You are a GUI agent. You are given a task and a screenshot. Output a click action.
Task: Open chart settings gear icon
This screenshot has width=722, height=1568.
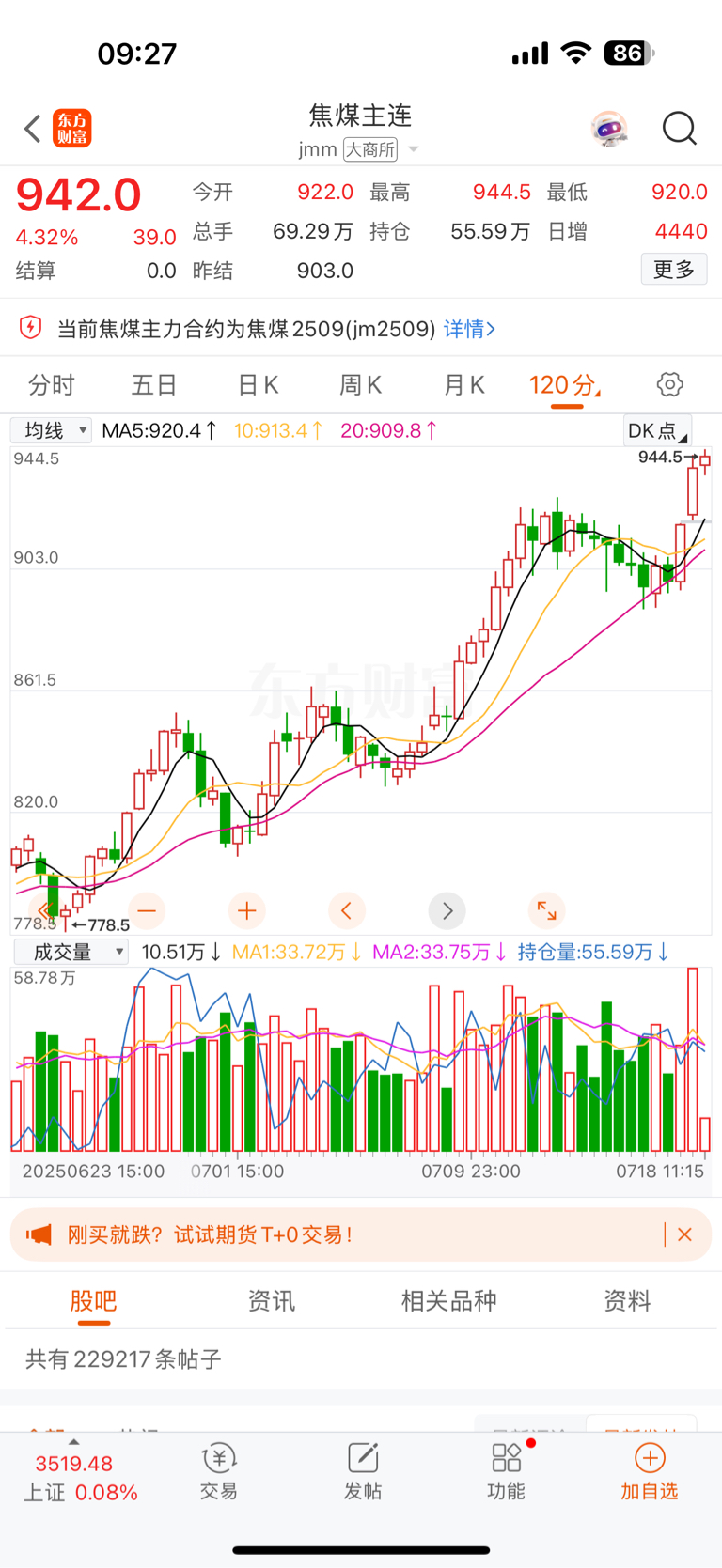[669, 384]
